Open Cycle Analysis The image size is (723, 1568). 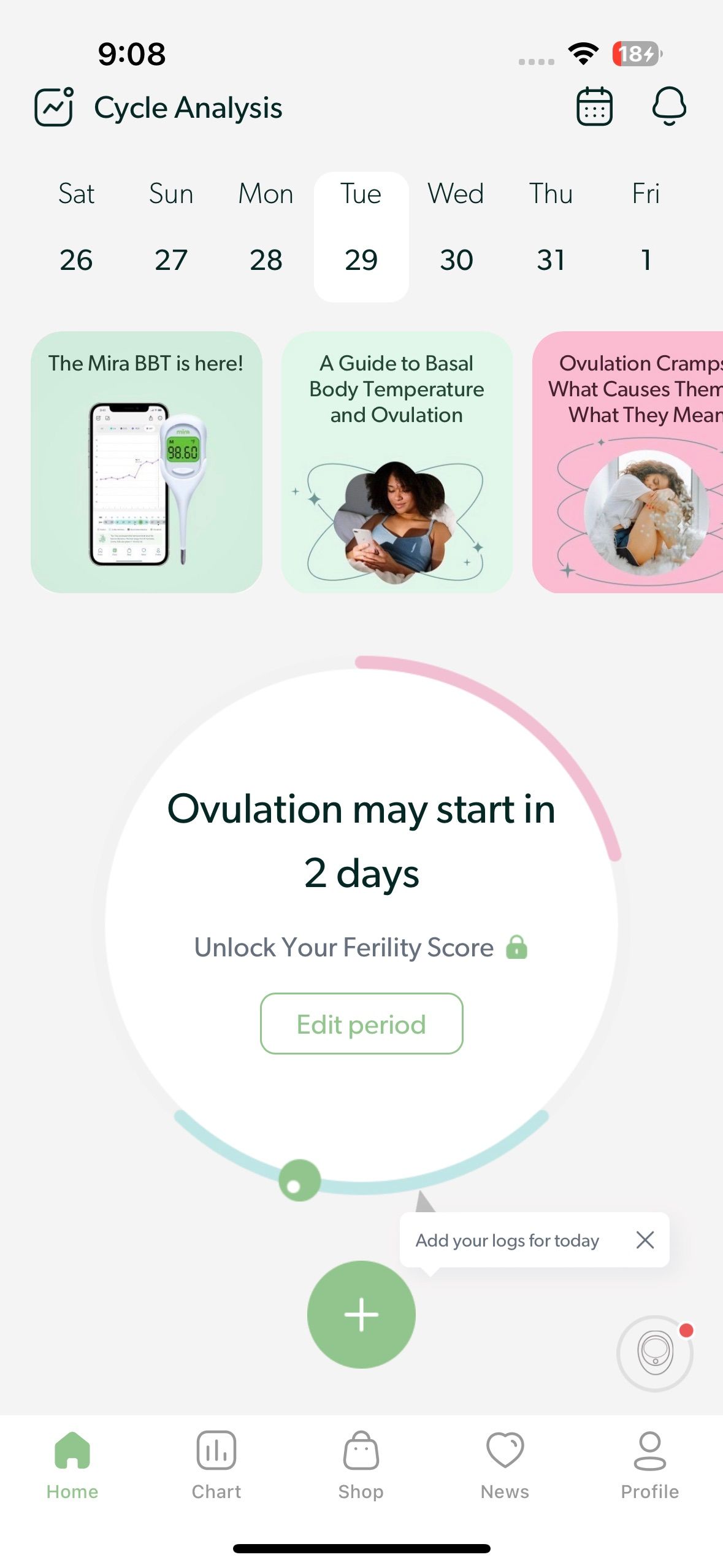[x=159, y=107]
